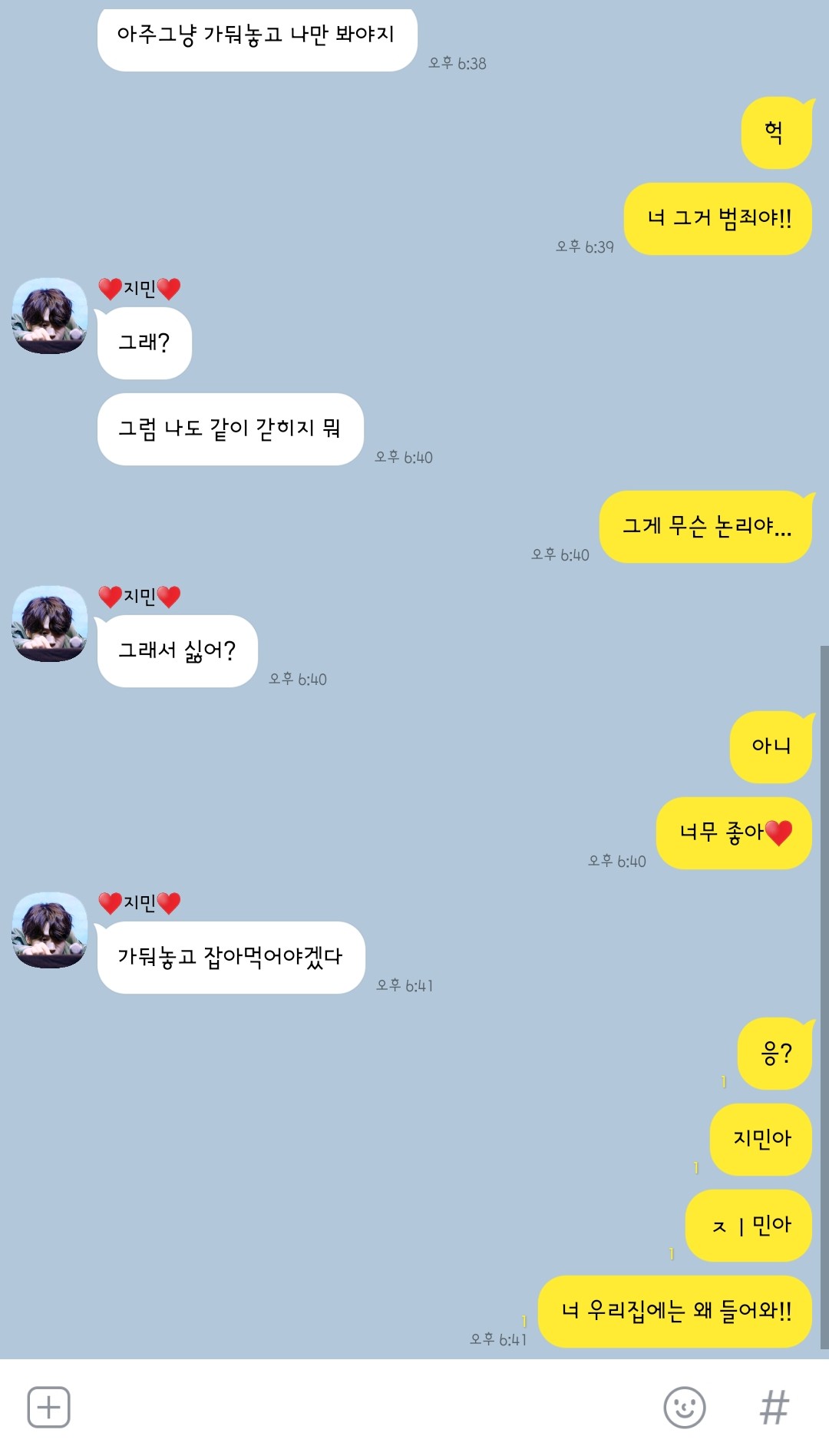Open 지민's profile picture next to 그래?
Screen dimensions: 829x1456
50,316
